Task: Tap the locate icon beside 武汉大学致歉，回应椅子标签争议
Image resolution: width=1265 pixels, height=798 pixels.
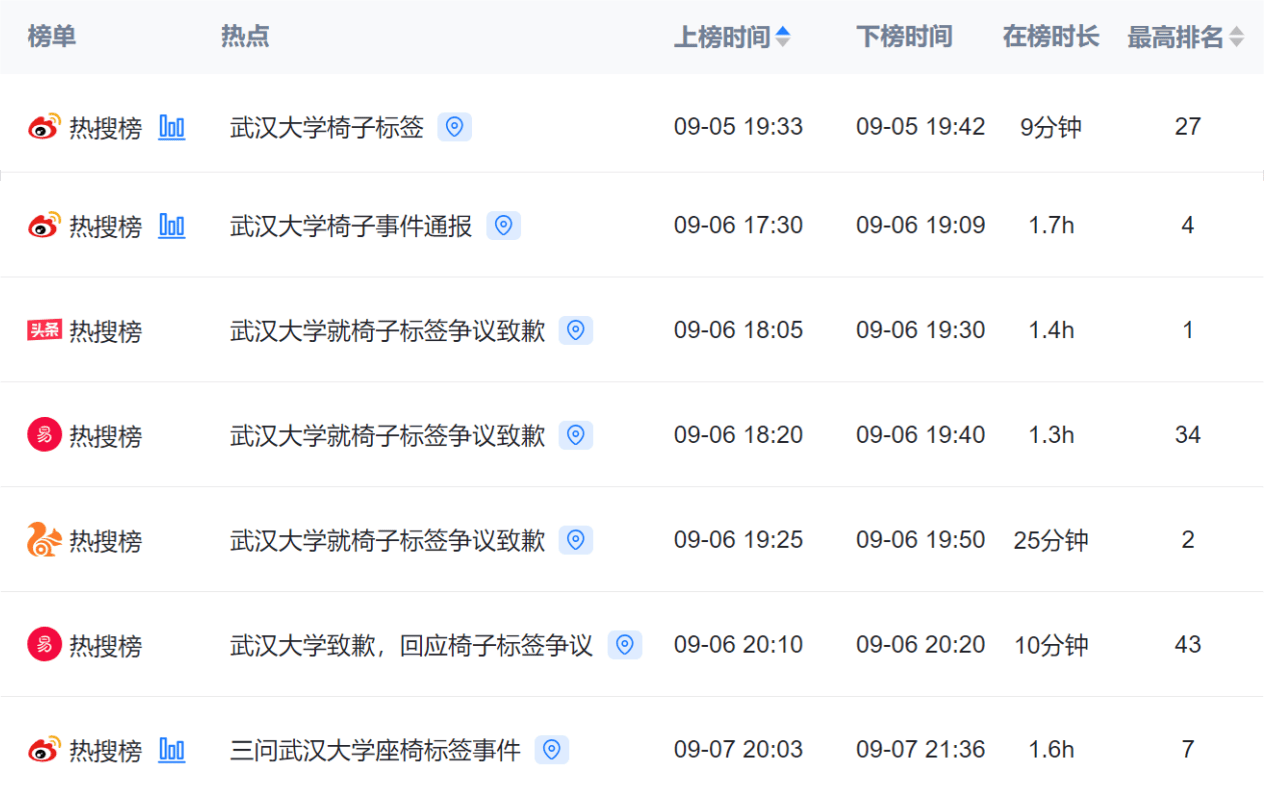Action: [x=625, y=645]
